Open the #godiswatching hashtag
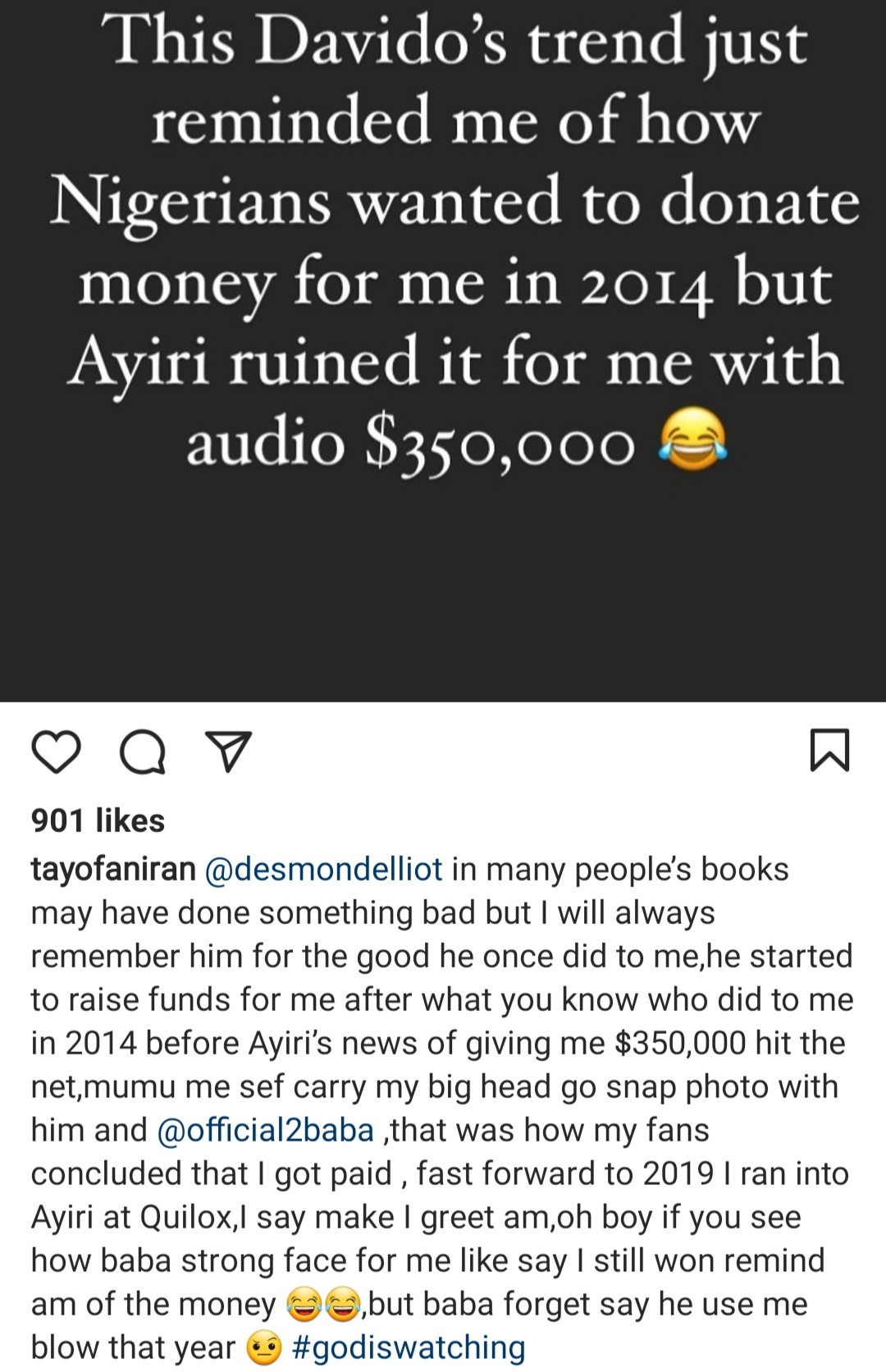 408,1347
